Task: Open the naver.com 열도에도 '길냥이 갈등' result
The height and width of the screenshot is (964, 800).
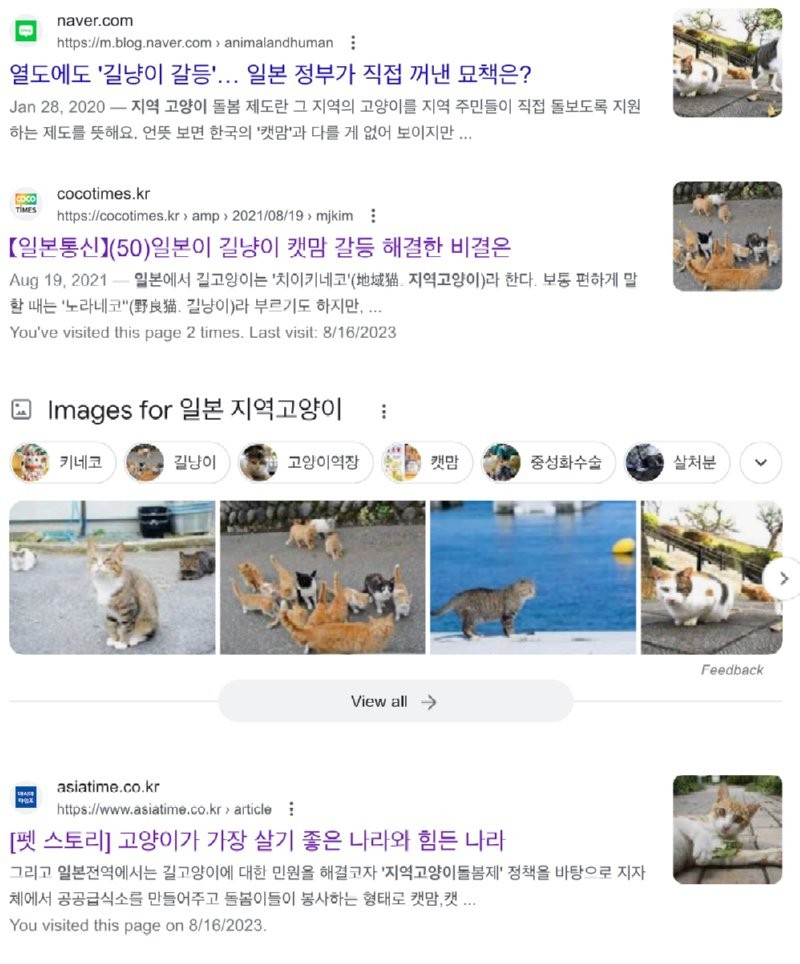Action: point(270,74)
